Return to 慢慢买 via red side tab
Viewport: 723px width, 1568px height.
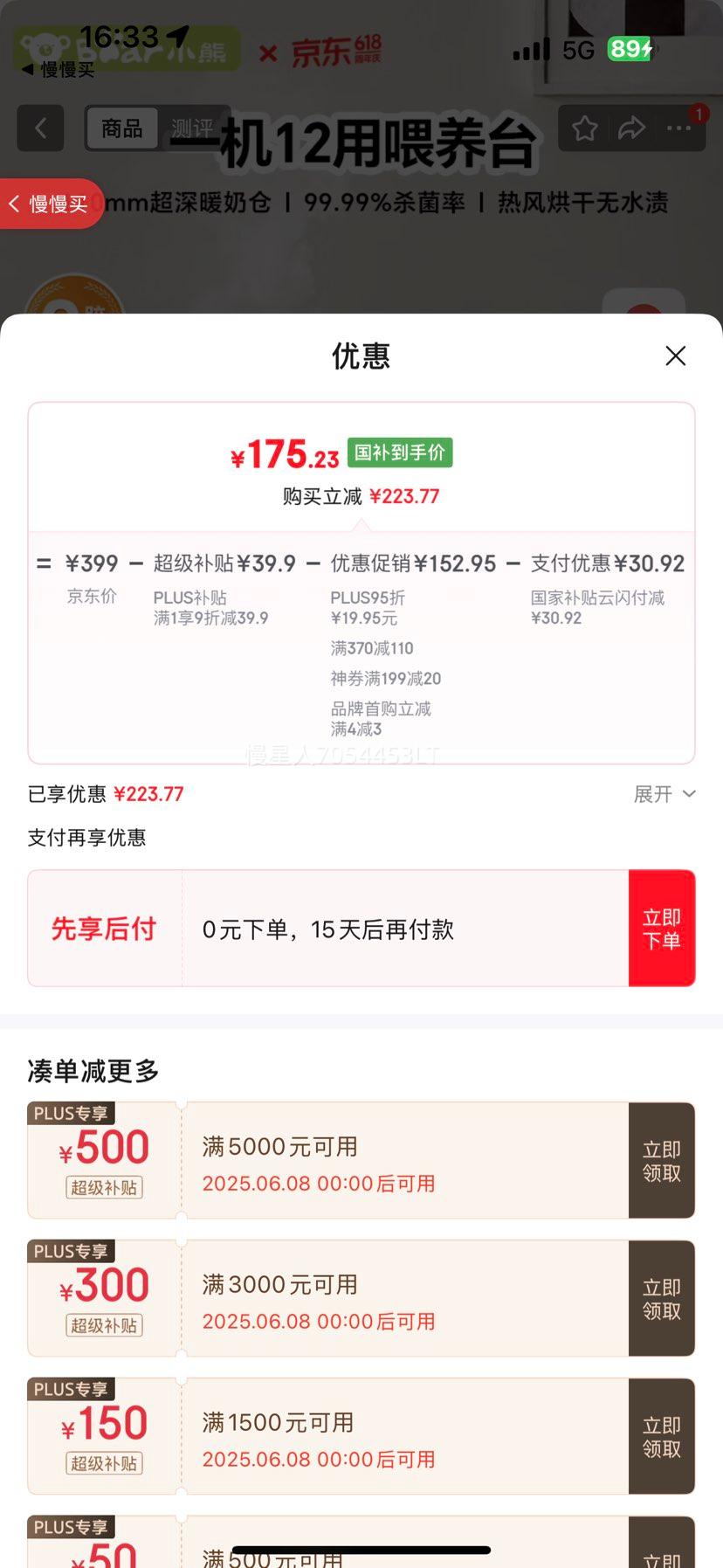[x=51, y=204]
